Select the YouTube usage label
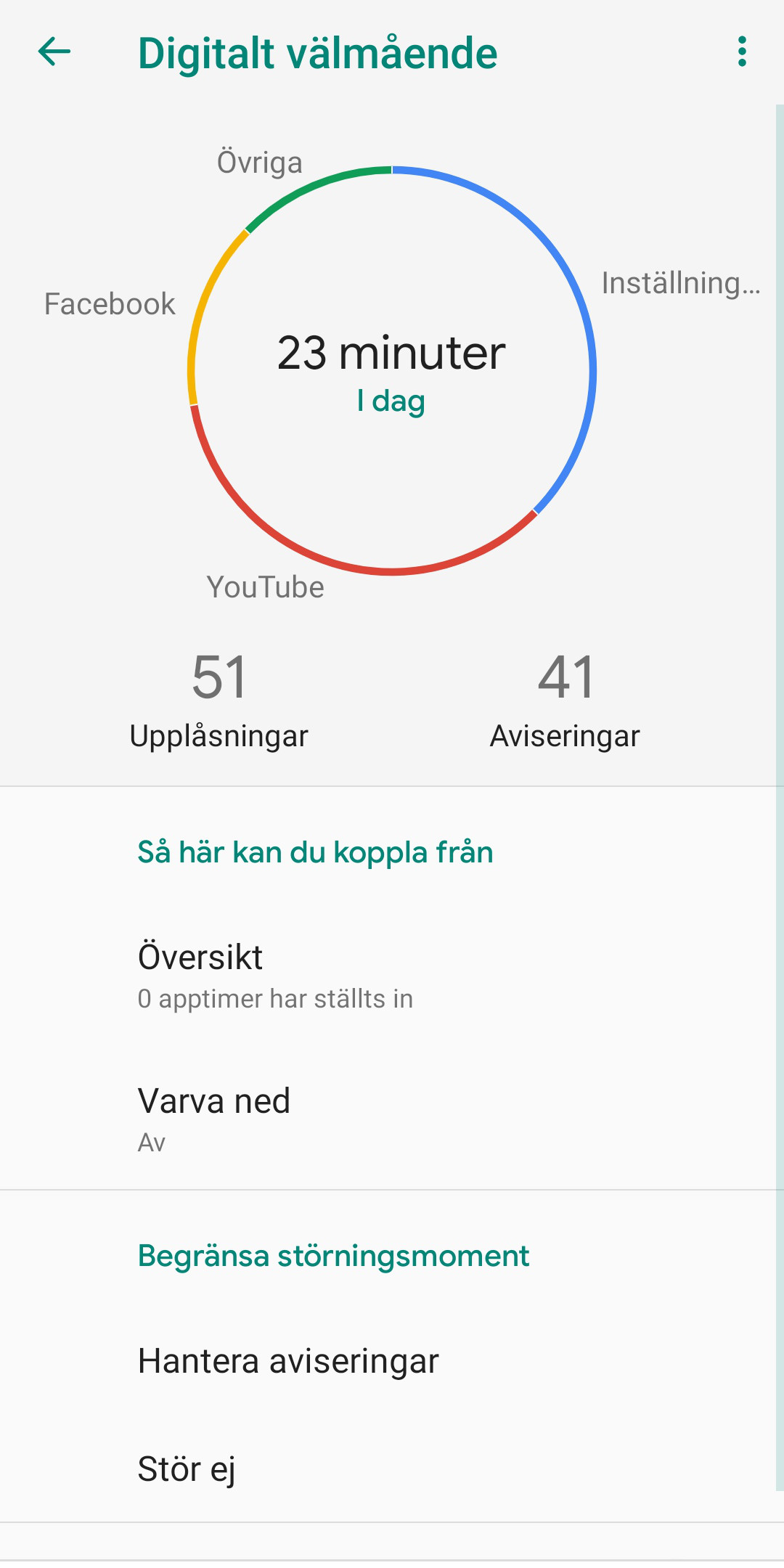Viewport: 784px width, 1568px height. [265, 587]
